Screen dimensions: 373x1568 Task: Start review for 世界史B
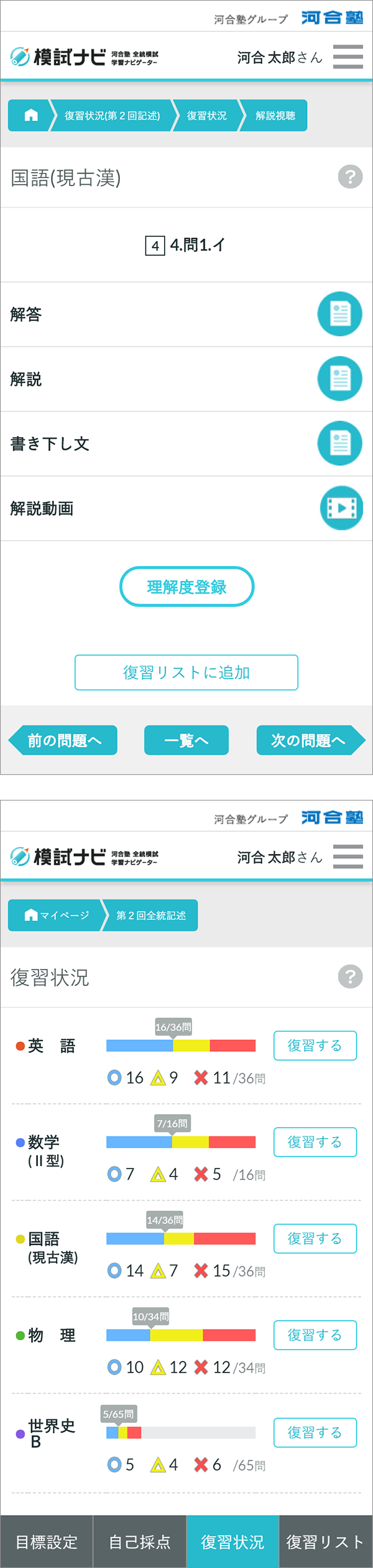(x=315, y=1432)
